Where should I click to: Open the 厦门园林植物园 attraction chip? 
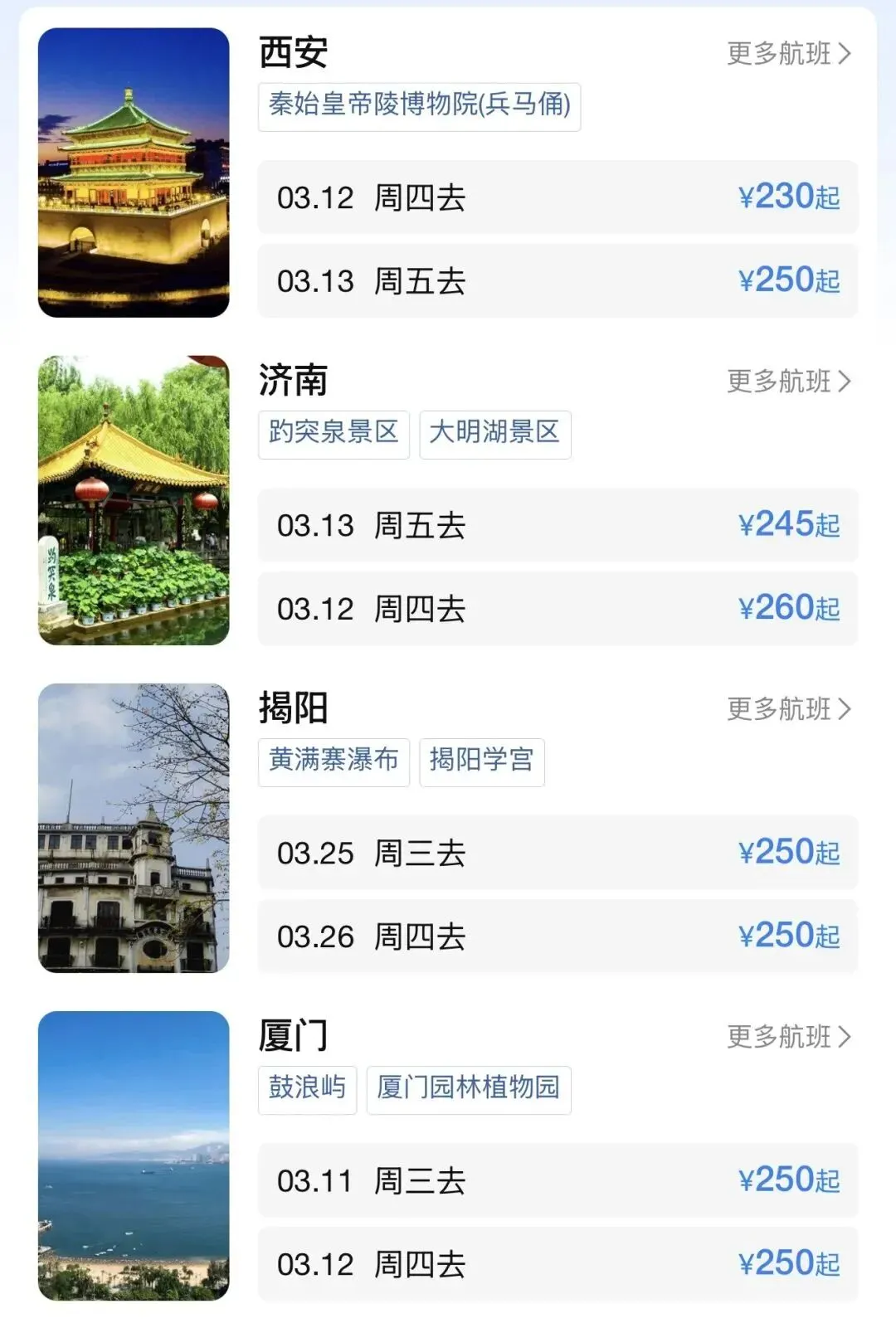(469, 1088)
